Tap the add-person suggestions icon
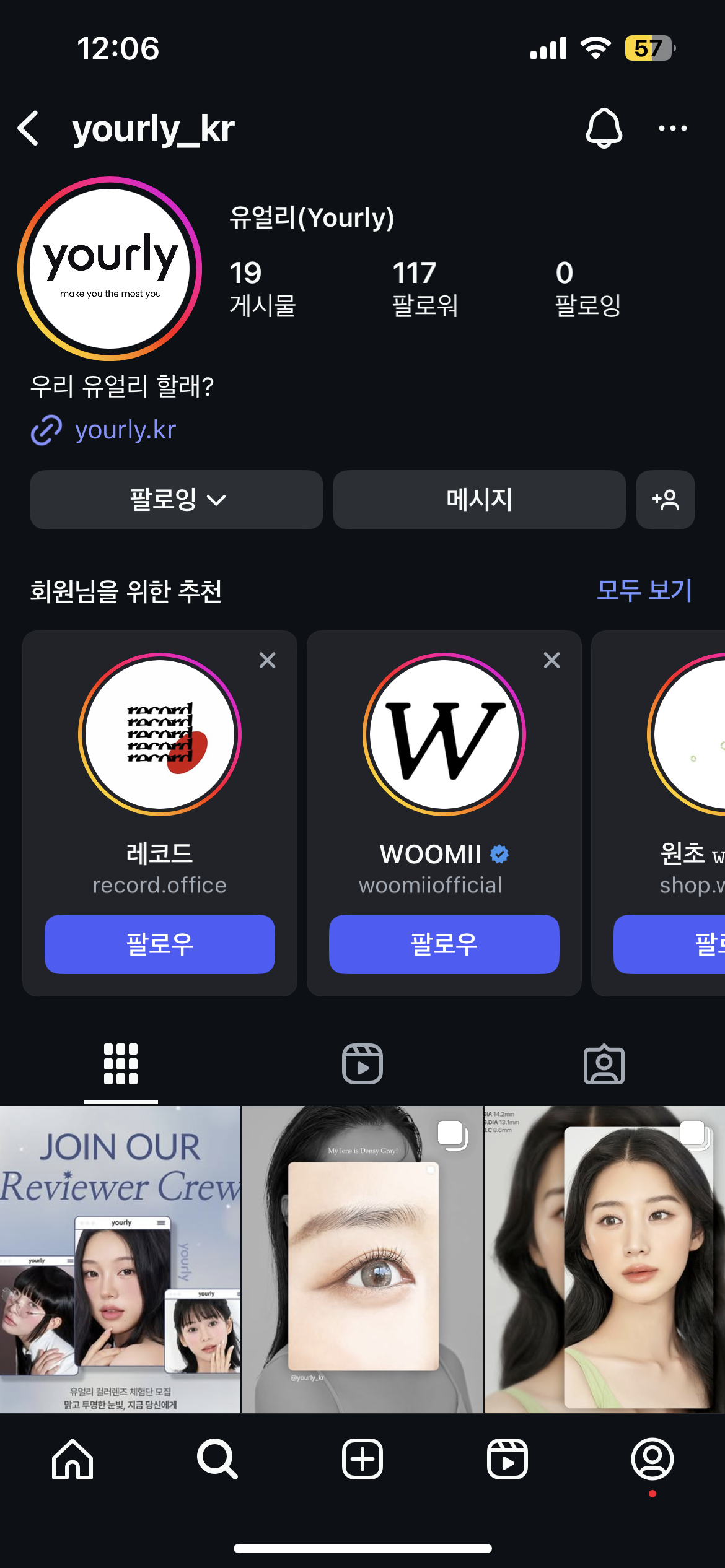 (x=665, y=500)
